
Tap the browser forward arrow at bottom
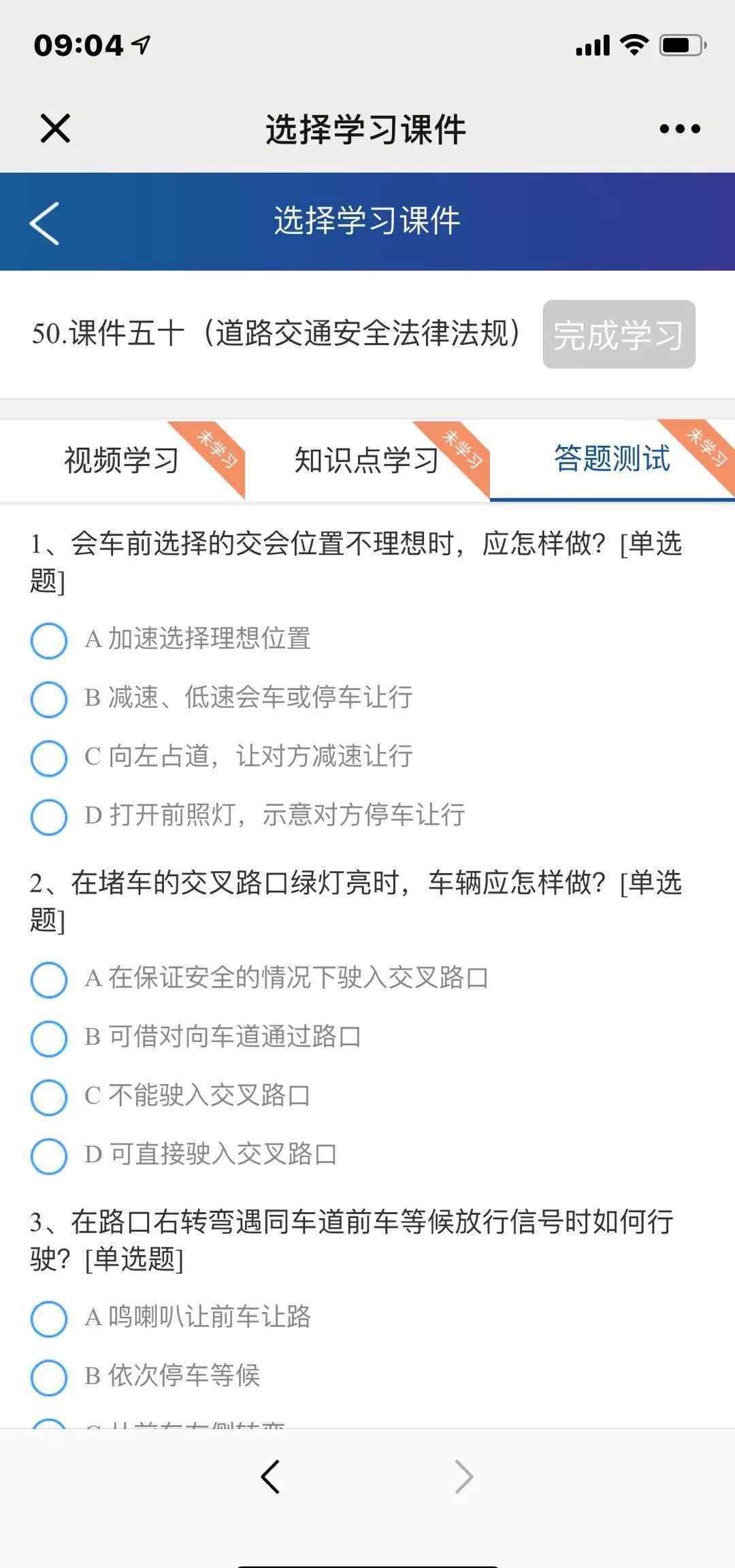[463, 1477]
